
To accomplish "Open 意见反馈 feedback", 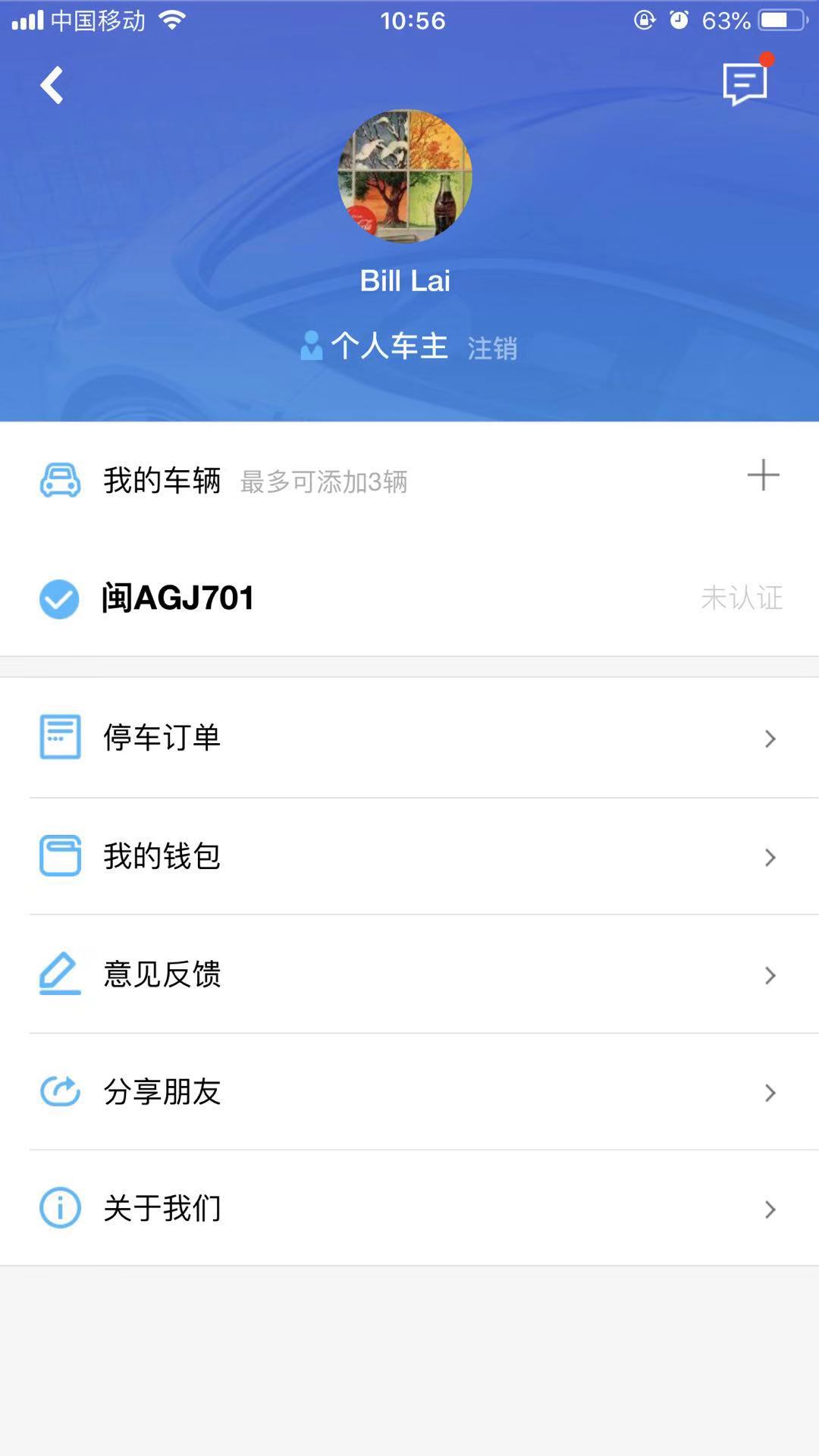I will click(x=409, y=974).
